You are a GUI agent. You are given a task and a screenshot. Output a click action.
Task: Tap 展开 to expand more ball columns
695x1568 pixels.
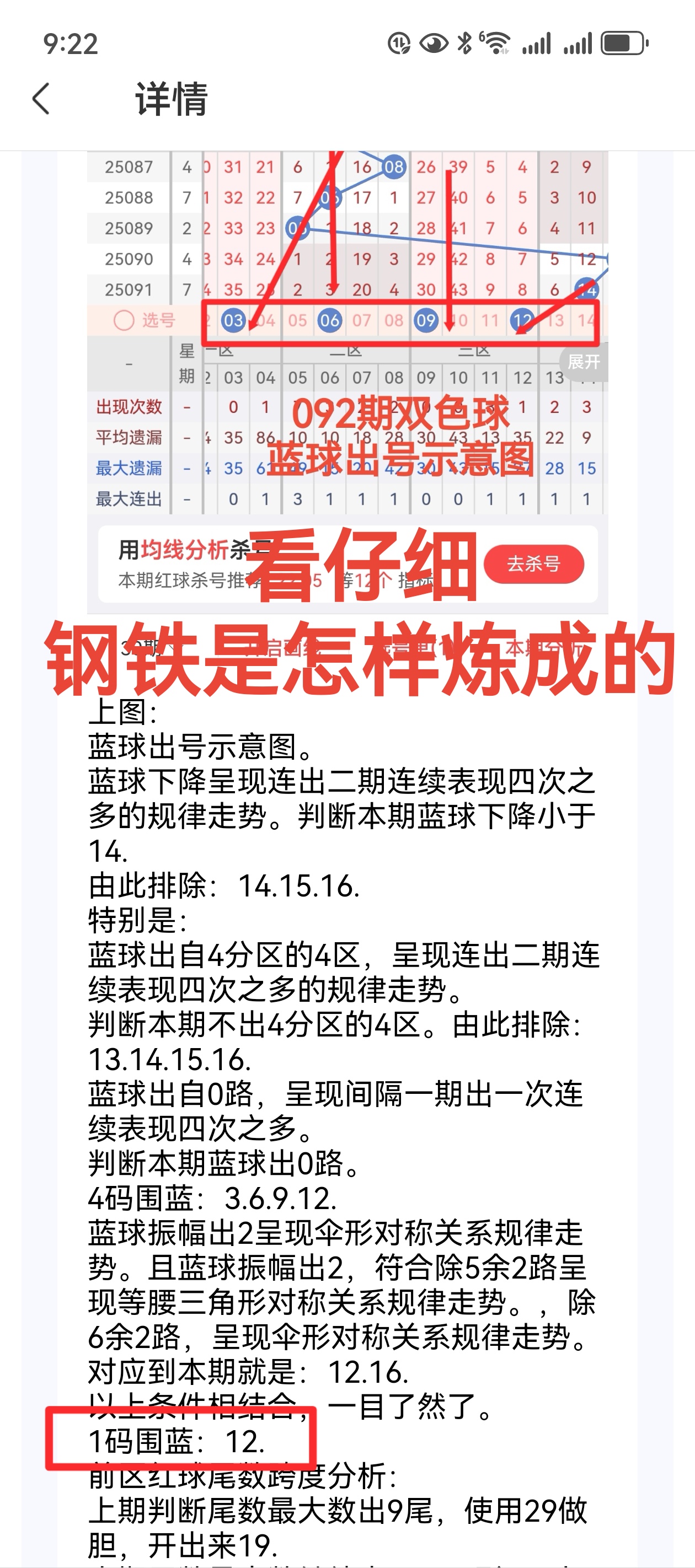point(583,362)
